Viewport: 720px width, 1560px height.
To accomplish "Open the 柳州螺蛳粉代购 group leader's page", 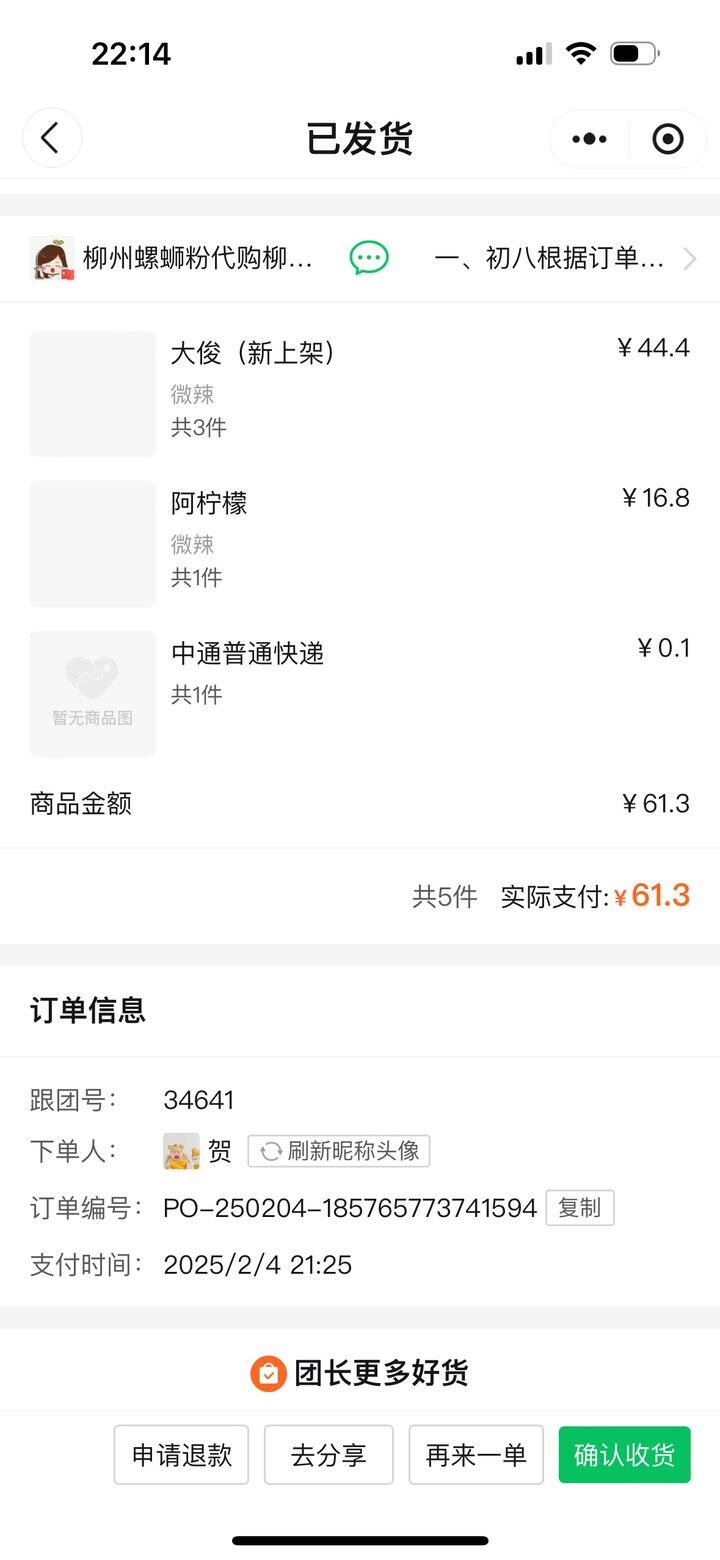I will pyautogui.click(x=172, y=259).
